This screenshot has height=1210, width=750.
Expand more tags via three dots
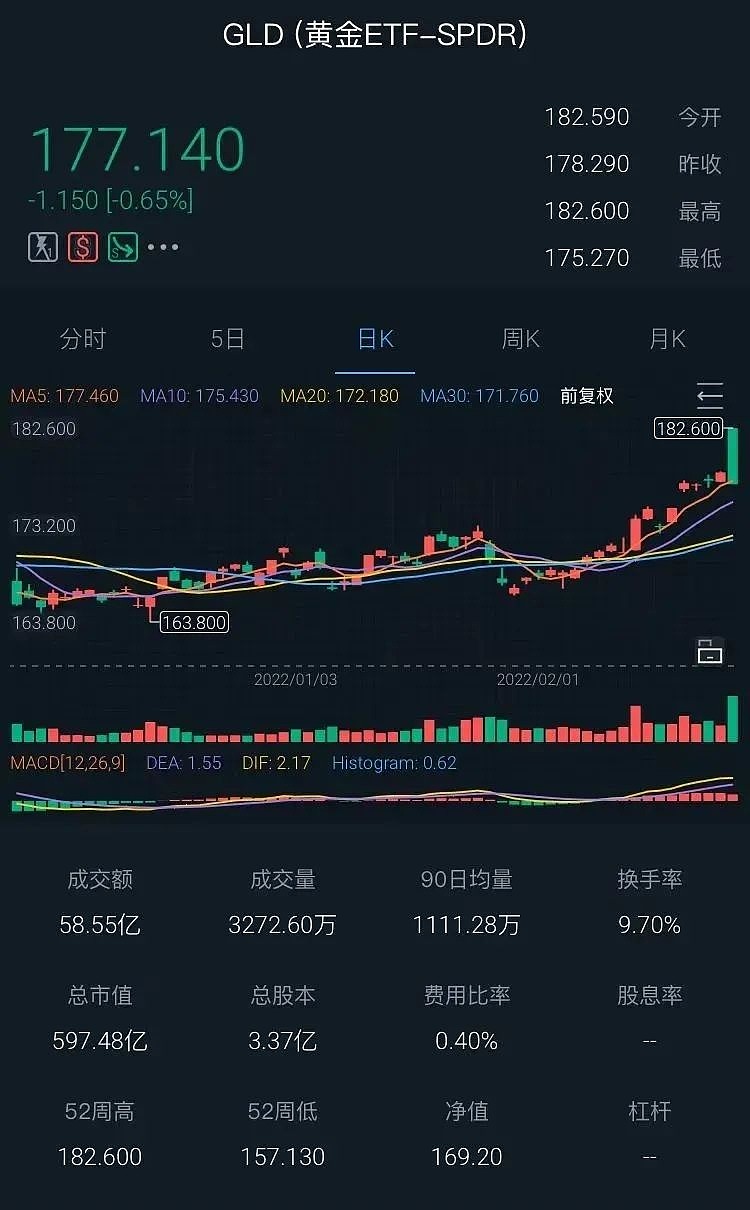(x=163, y=247)
